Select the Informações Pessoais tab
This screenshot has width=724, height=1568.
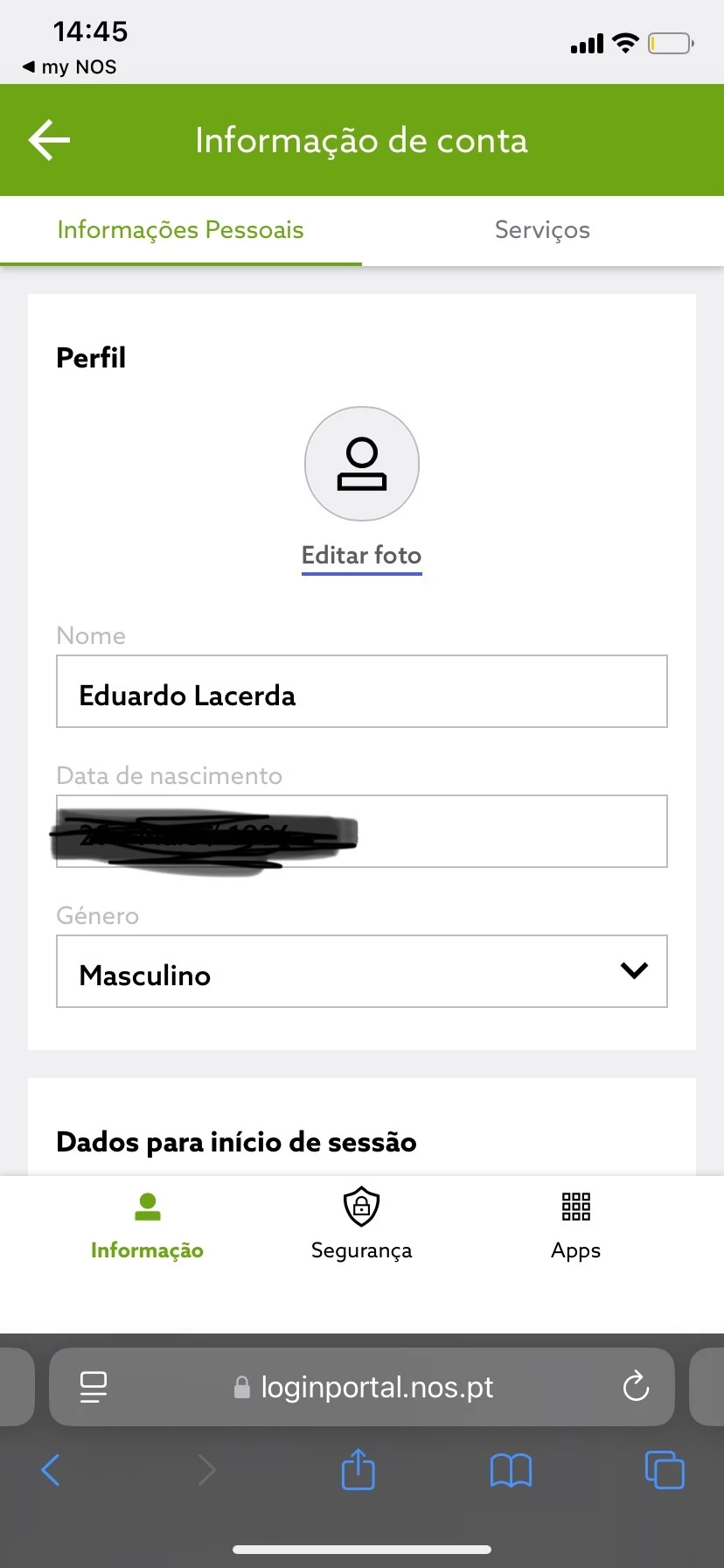[180, 230]
